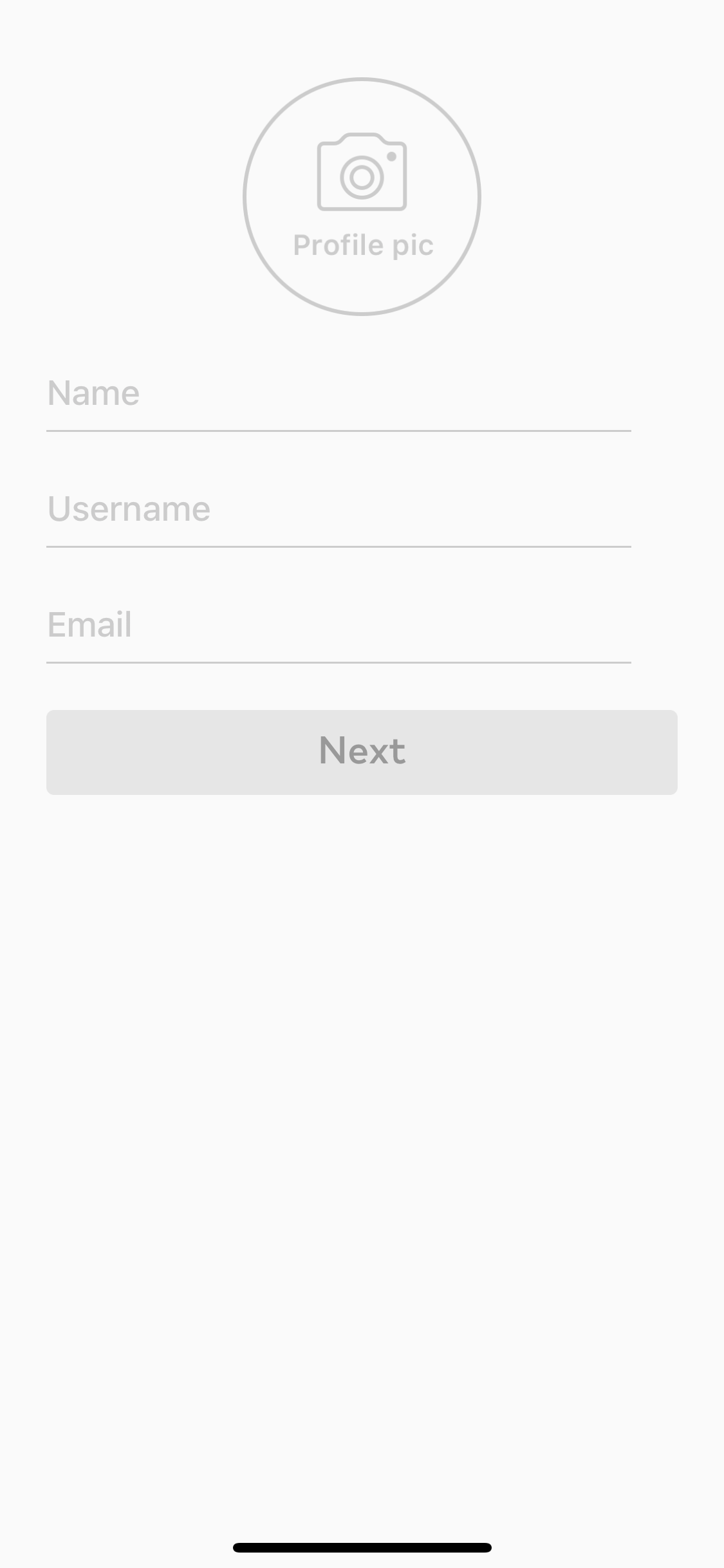Continue with the Next button

362,752
